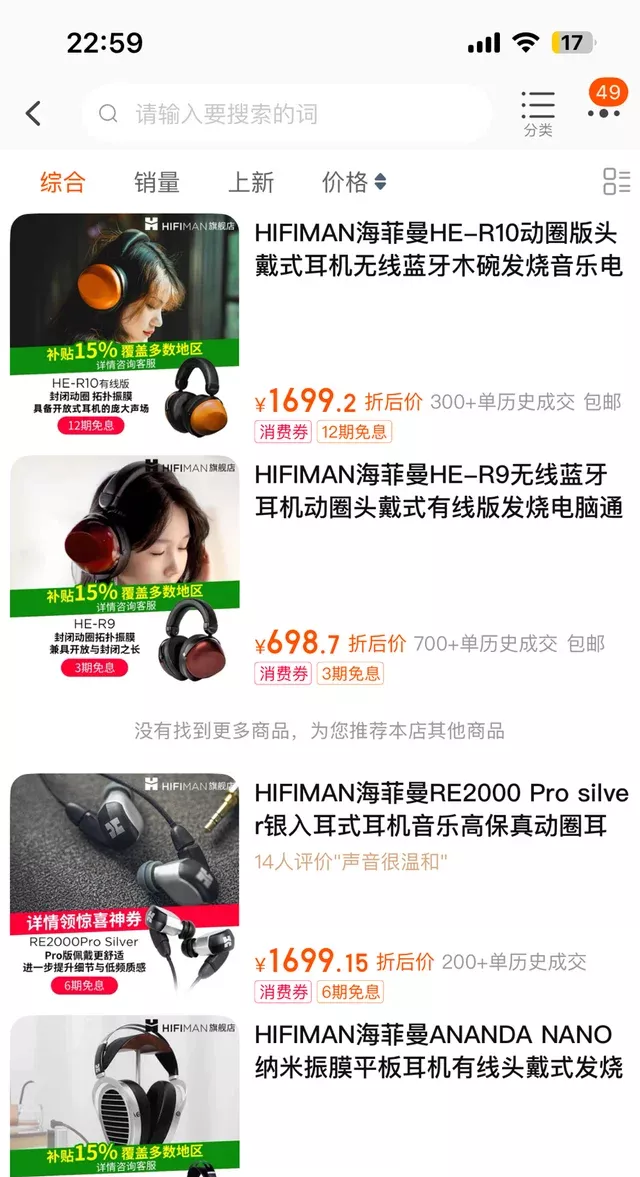Go back using the top-left arrow

point(34,114)
